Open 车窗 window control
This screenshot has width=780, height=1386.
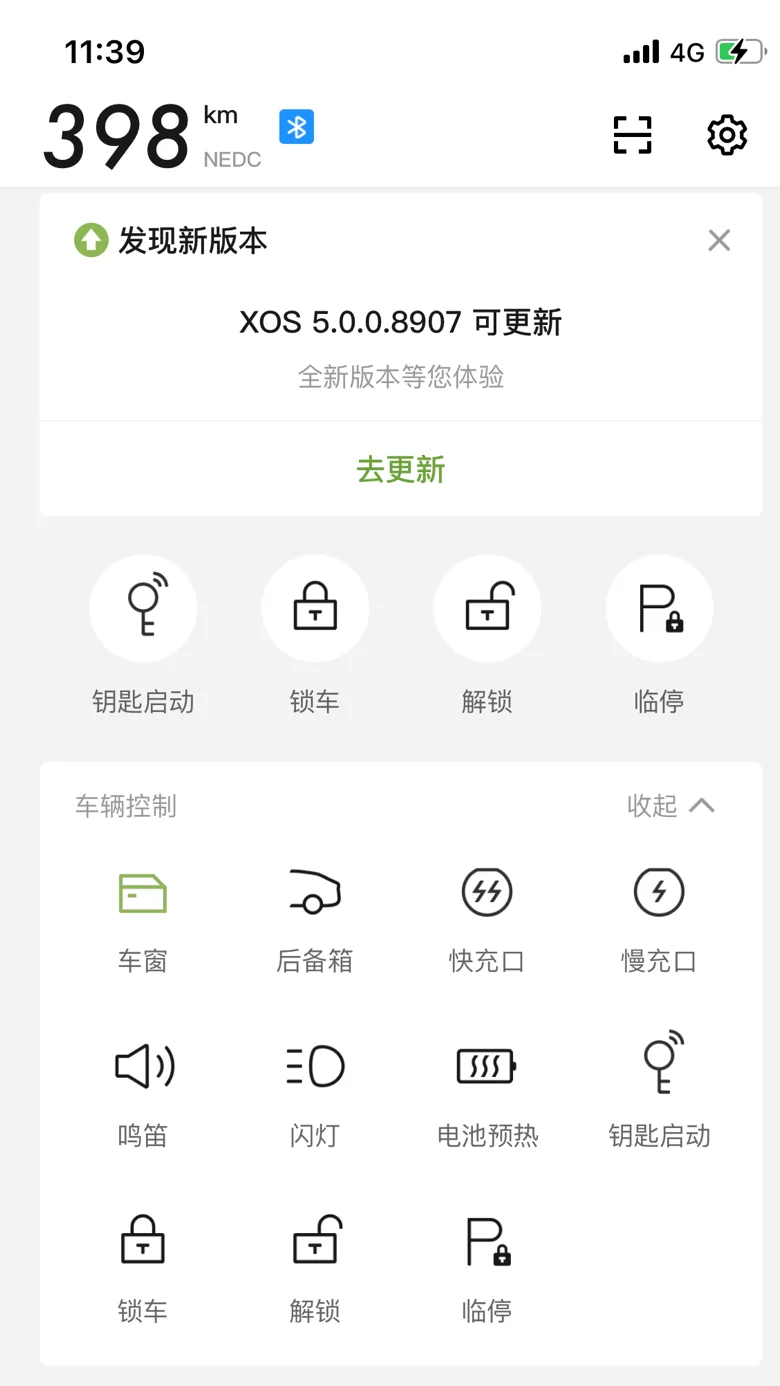(143, 918)
